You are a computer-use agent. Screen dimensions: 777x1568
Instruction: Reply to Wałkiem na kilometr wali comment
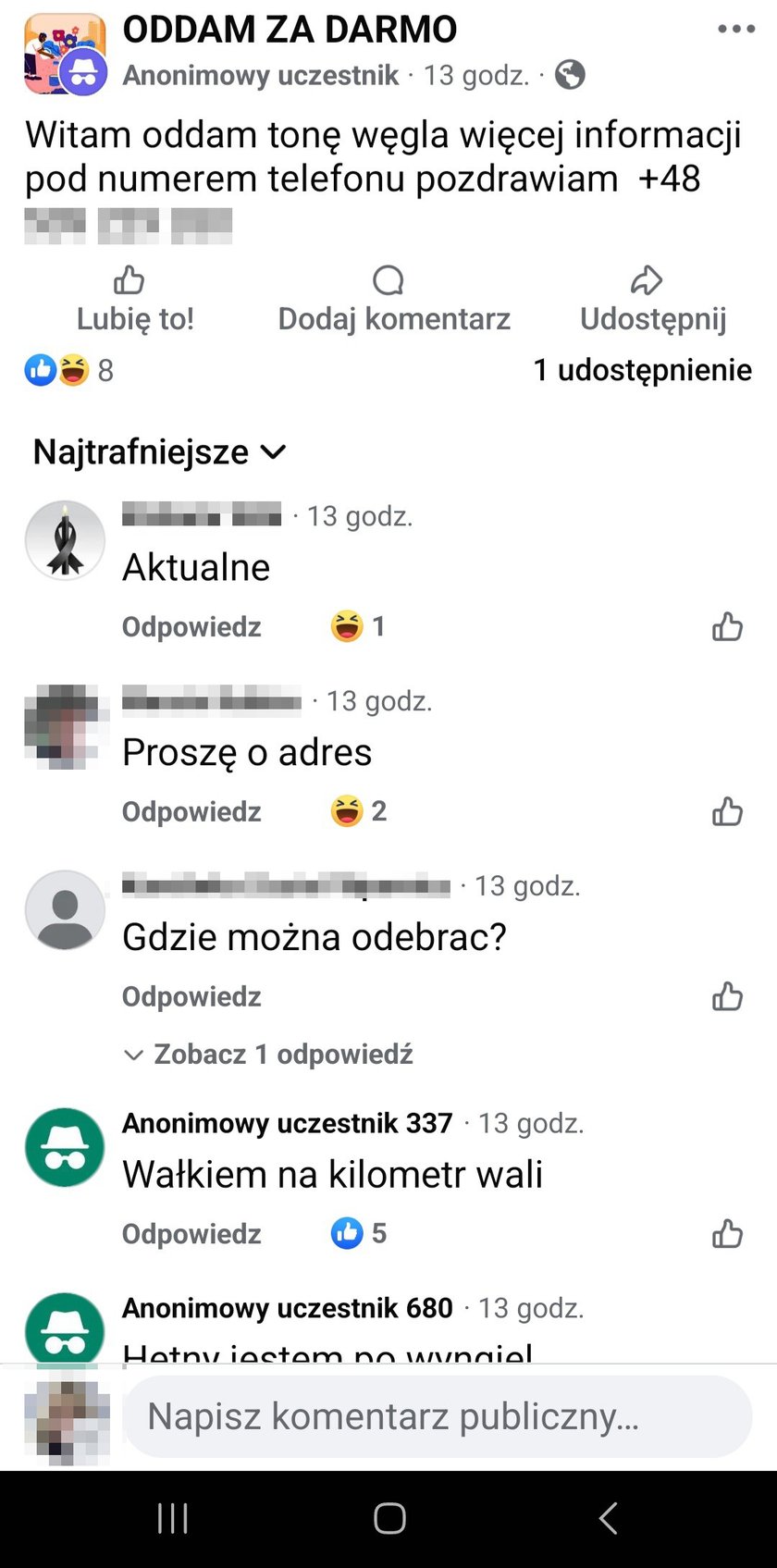(191, 1234)
